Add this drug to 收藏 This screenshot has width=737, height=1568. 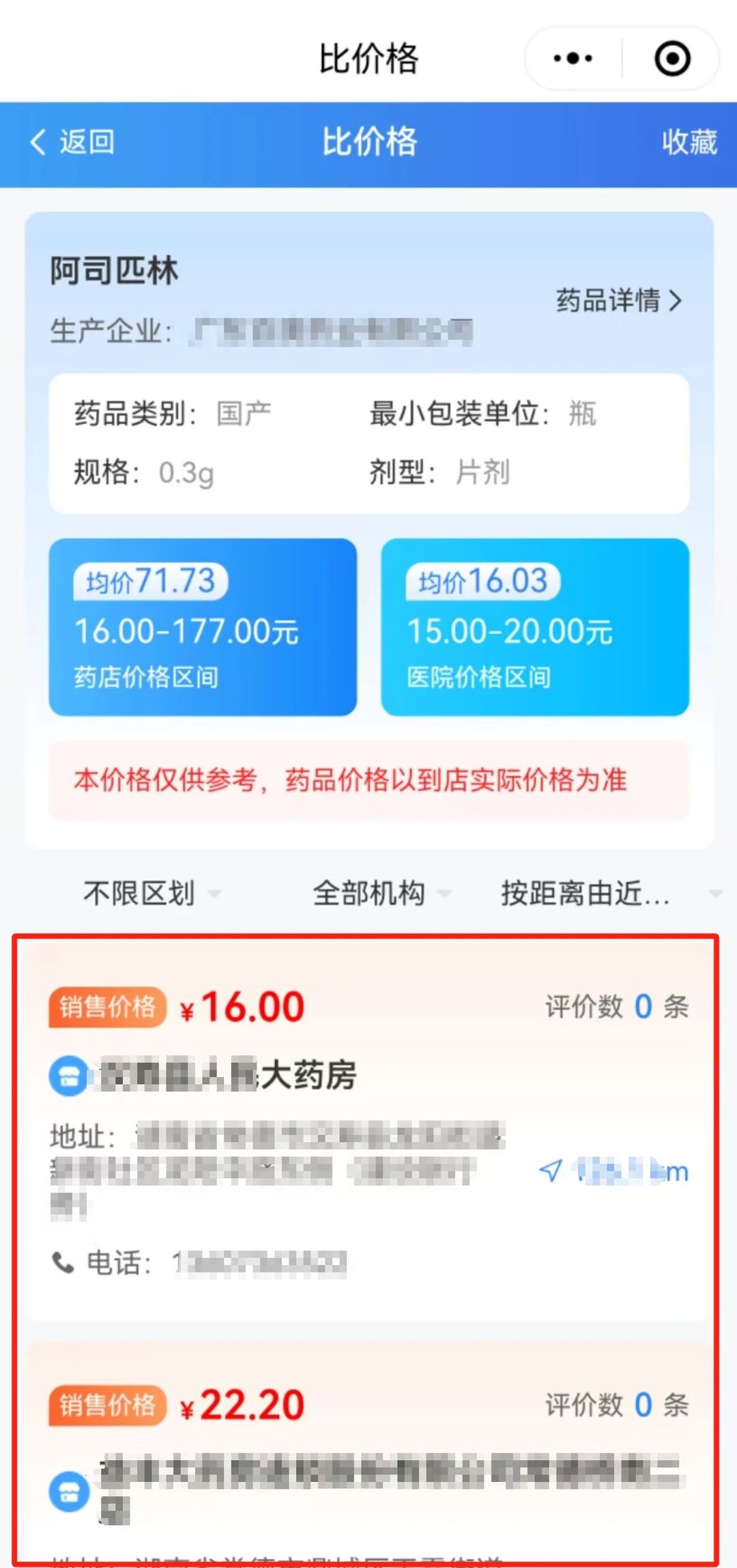coord(689,143)
